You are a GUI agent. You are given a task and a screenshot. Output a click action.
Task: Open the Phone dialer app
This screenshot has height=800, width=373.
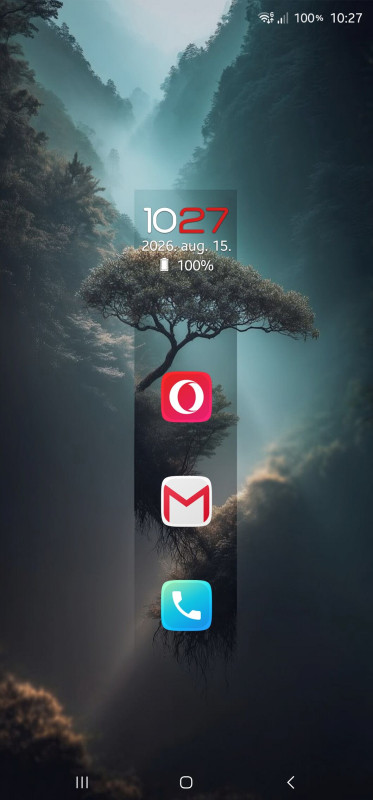[x=186, y=605]
